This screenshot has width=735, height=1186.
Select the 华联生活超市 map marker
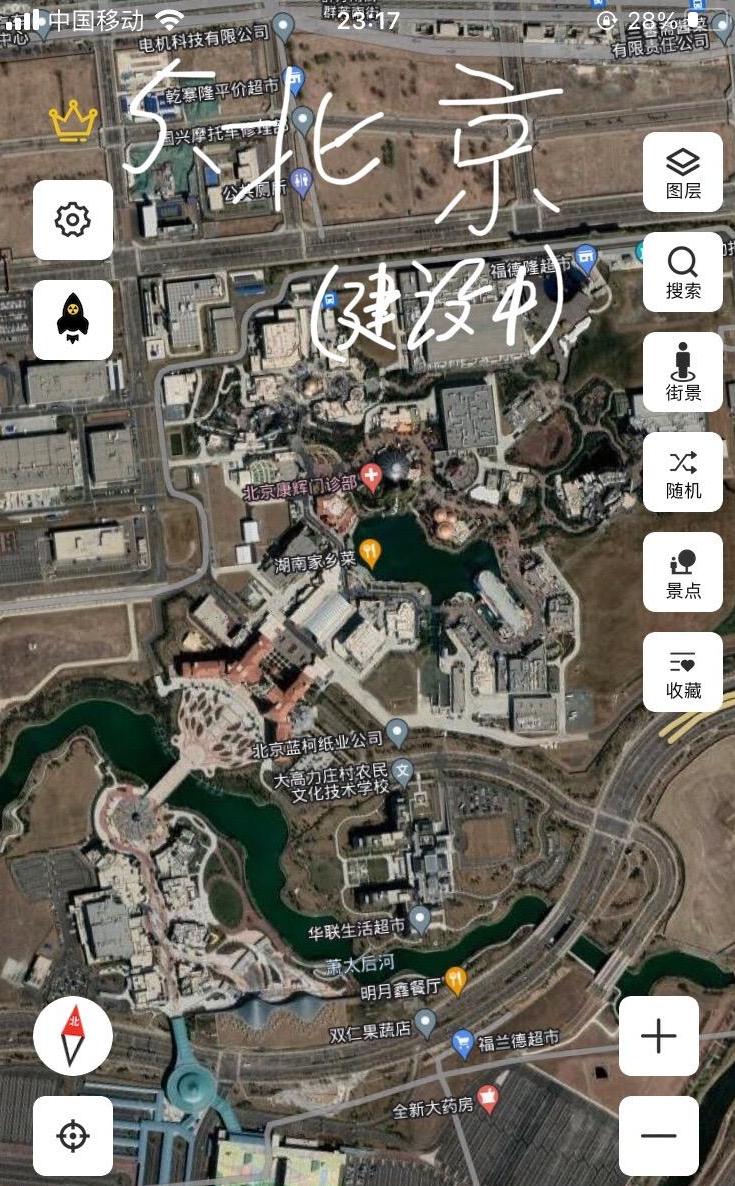[420, 918]
